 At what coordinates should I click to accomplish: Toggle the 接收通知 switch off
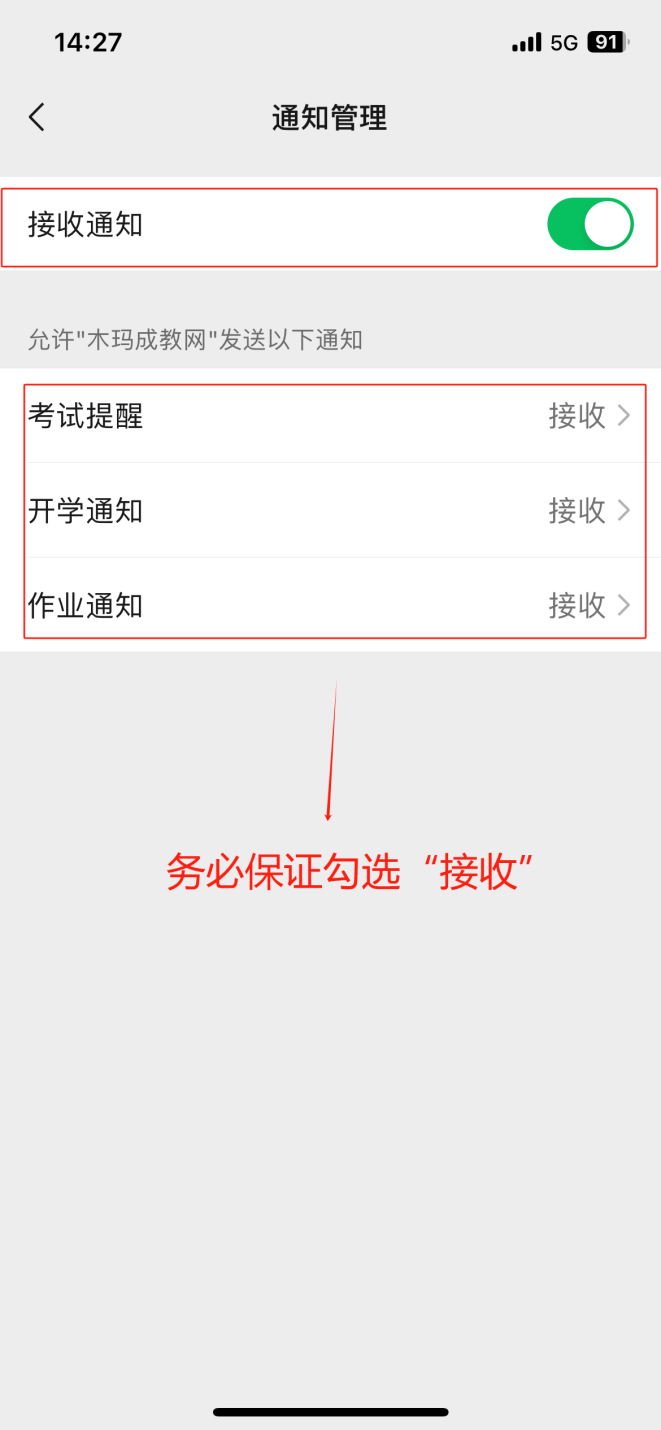click(x=590, y=224)
